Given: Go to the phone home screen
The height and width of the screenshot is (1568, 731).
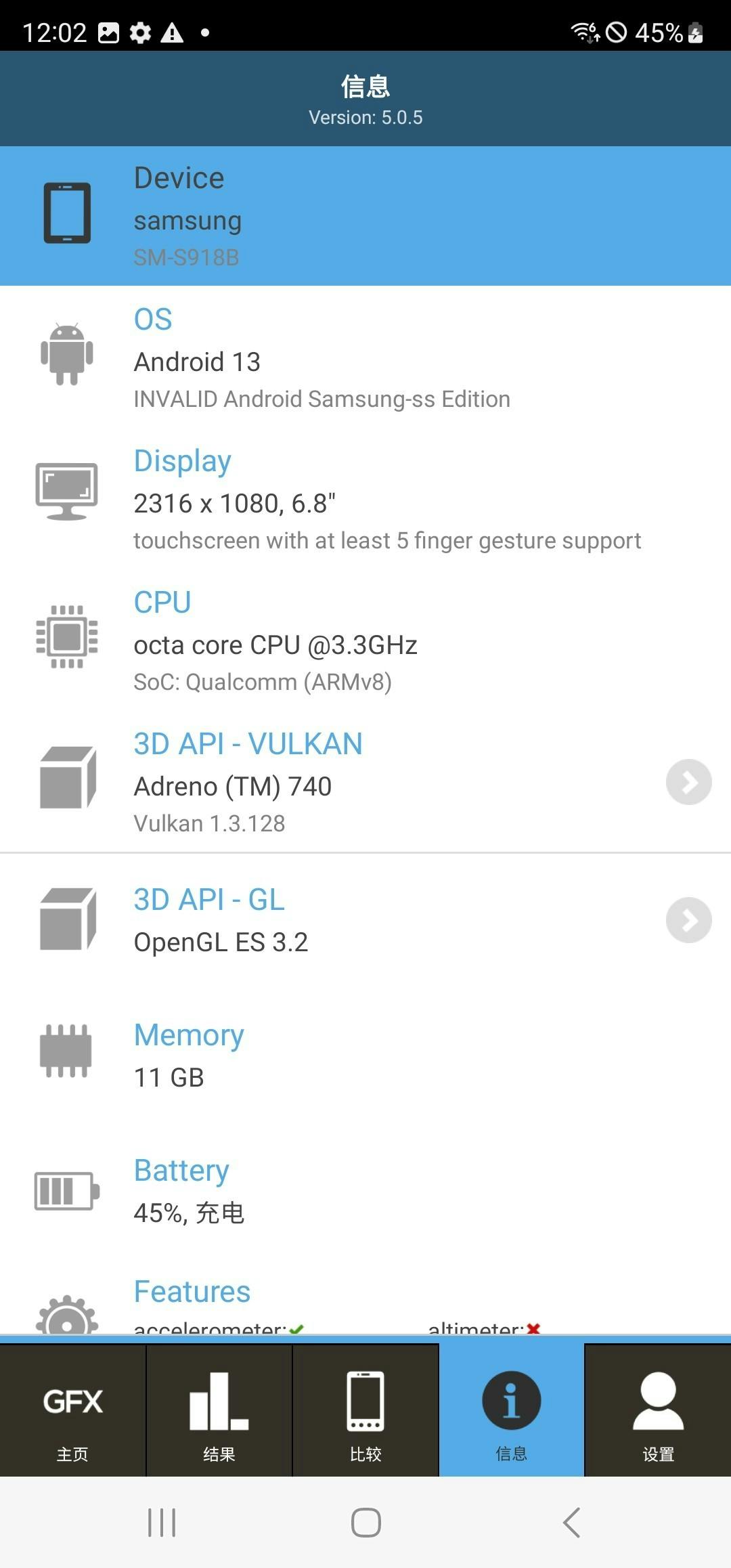Looking at the screenshot, I should pyautogui.click(x=365, y=1523).
